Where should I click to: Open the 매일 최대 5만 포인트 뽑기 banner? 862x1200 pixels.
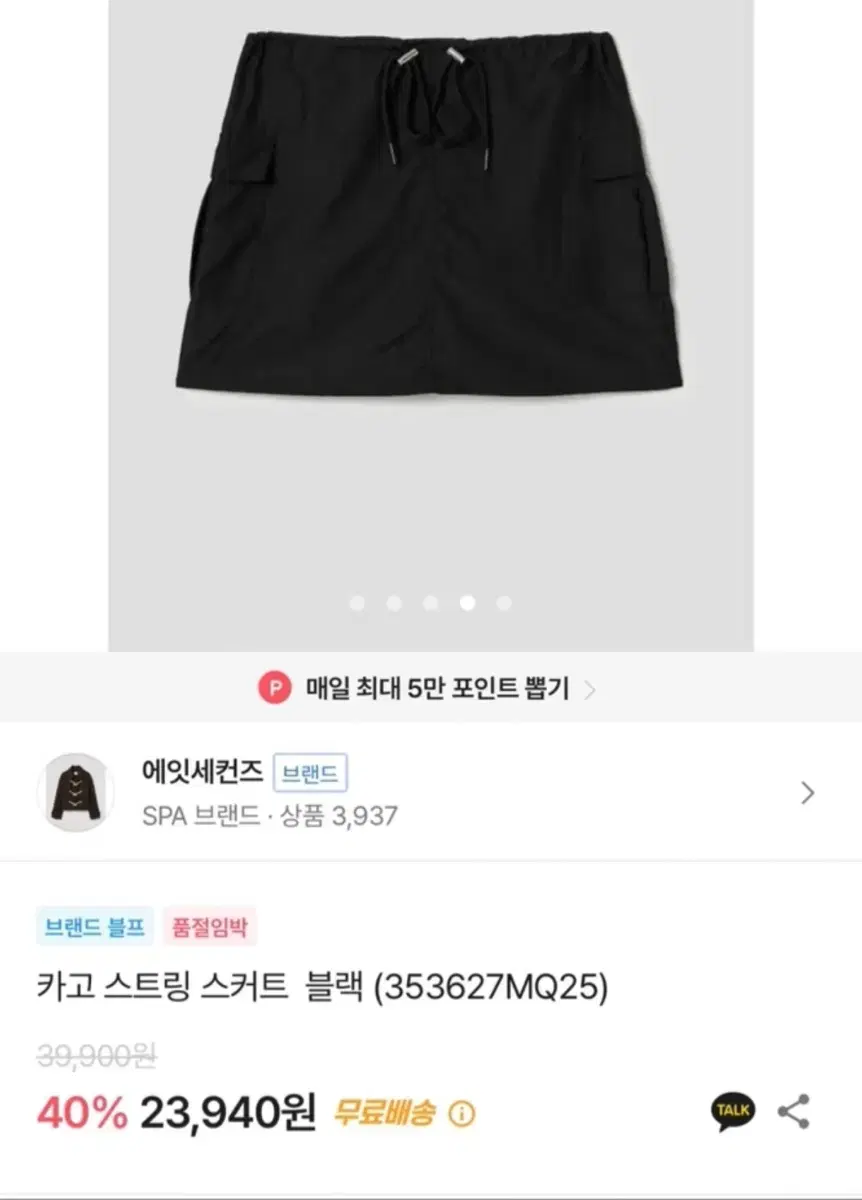pyautogui.click(x=431, y=689)
